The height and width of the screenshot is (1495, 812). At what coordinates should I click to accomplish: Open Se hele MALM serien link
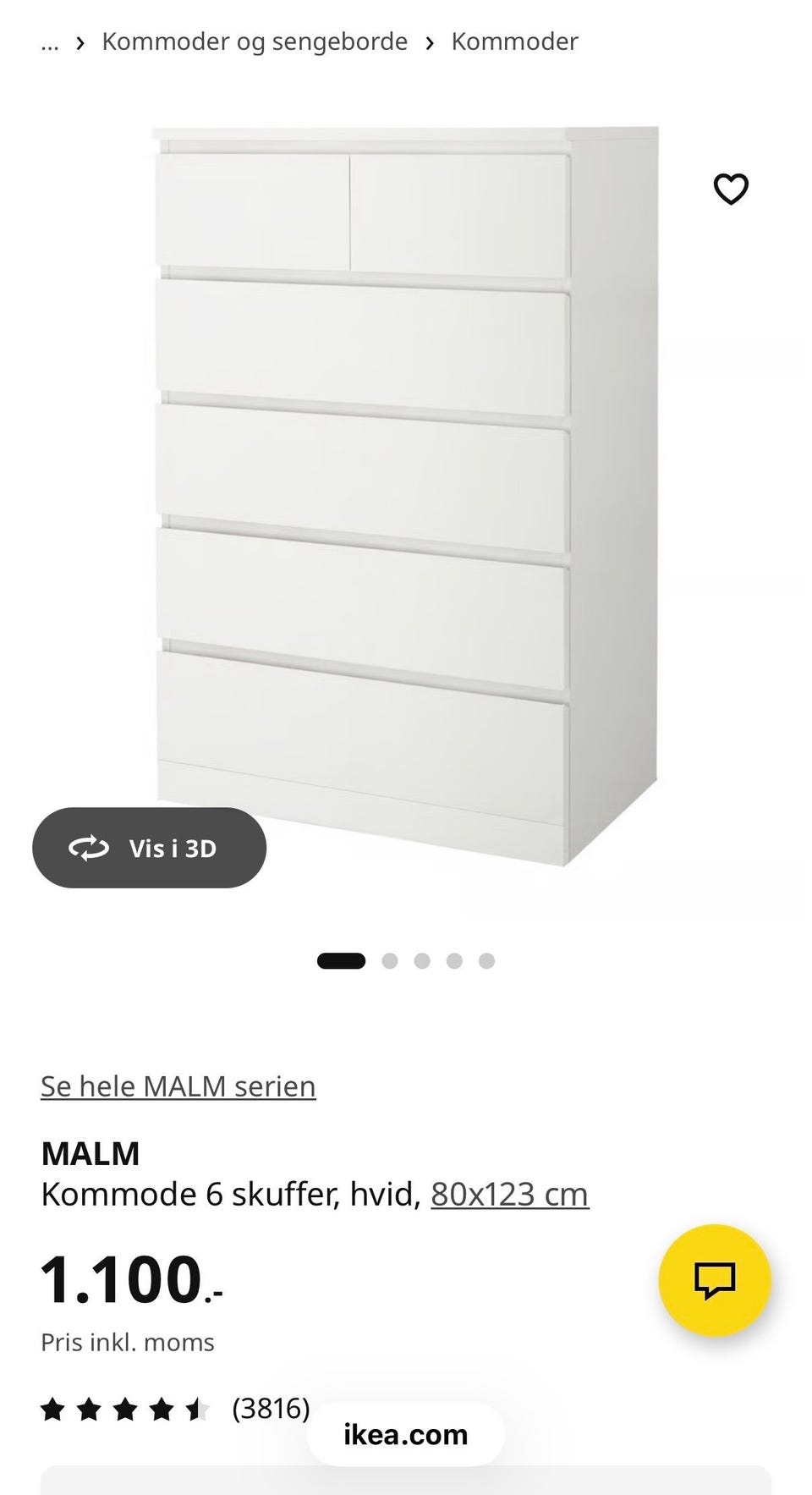coord(178,1086)
